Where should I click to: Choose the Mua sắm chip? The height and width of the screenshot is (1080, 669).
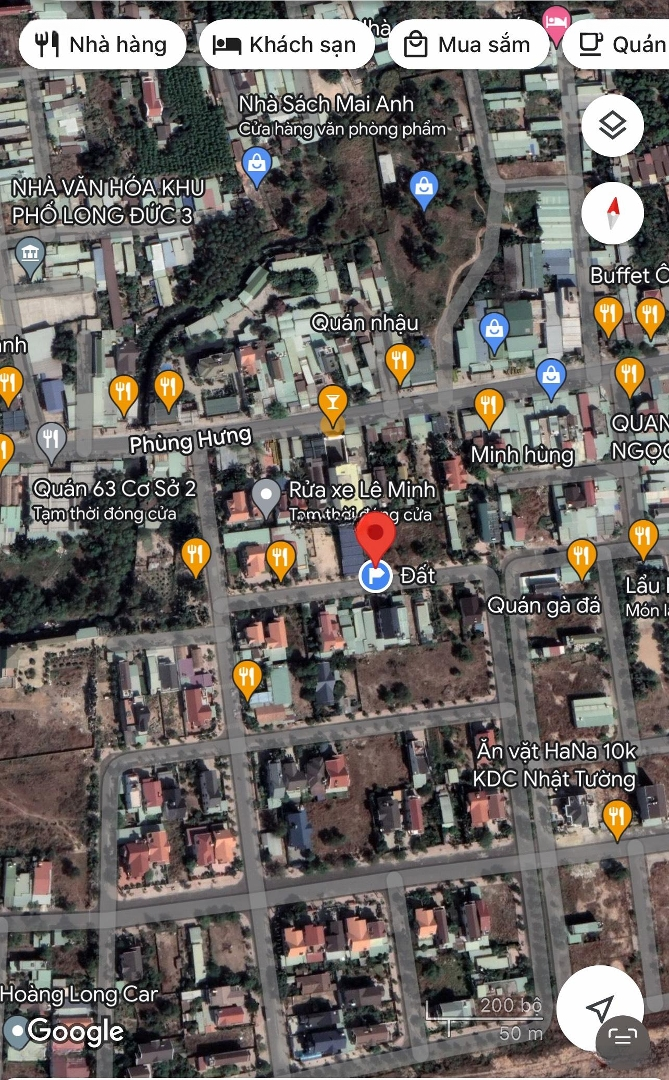(x=469, y=45)
